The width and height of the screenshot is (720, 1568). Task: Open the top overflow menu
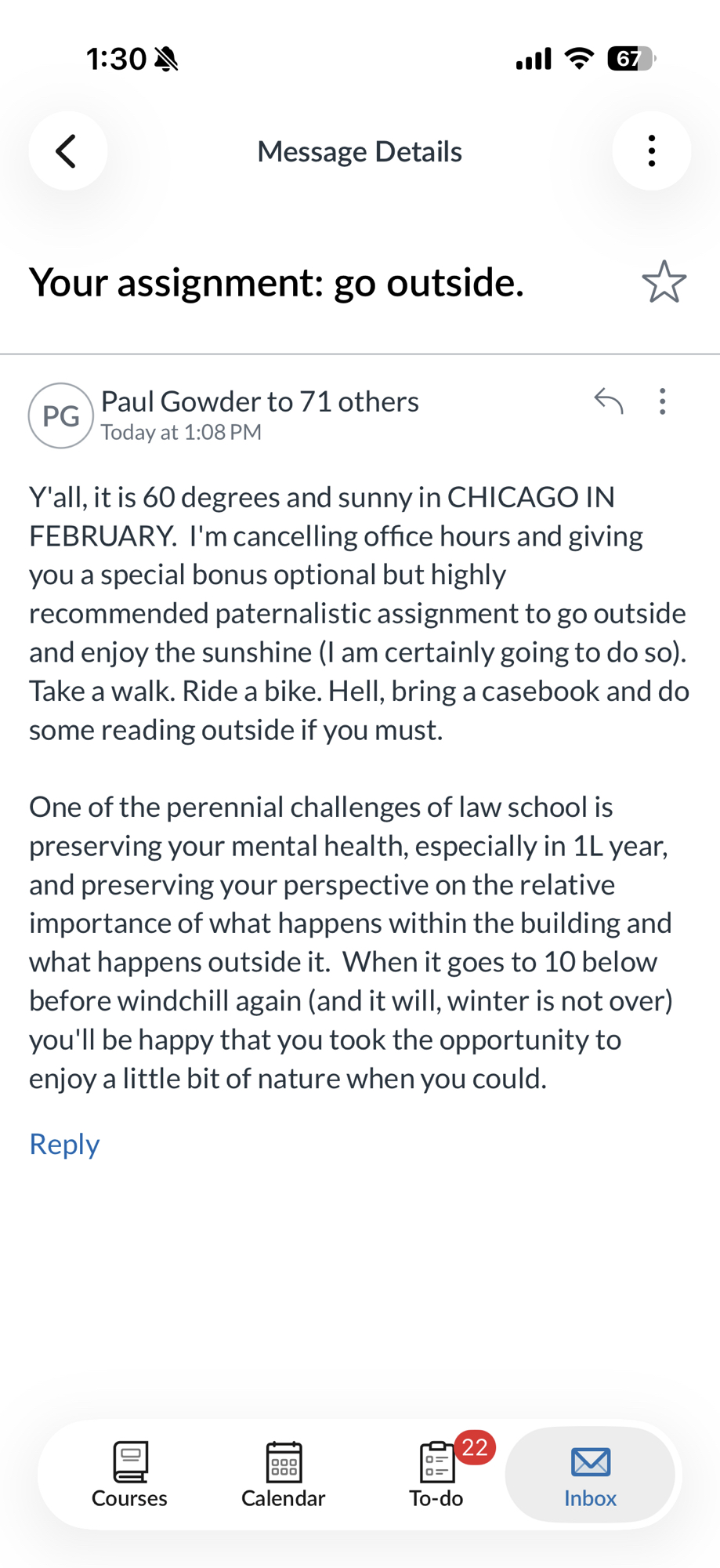651,151
